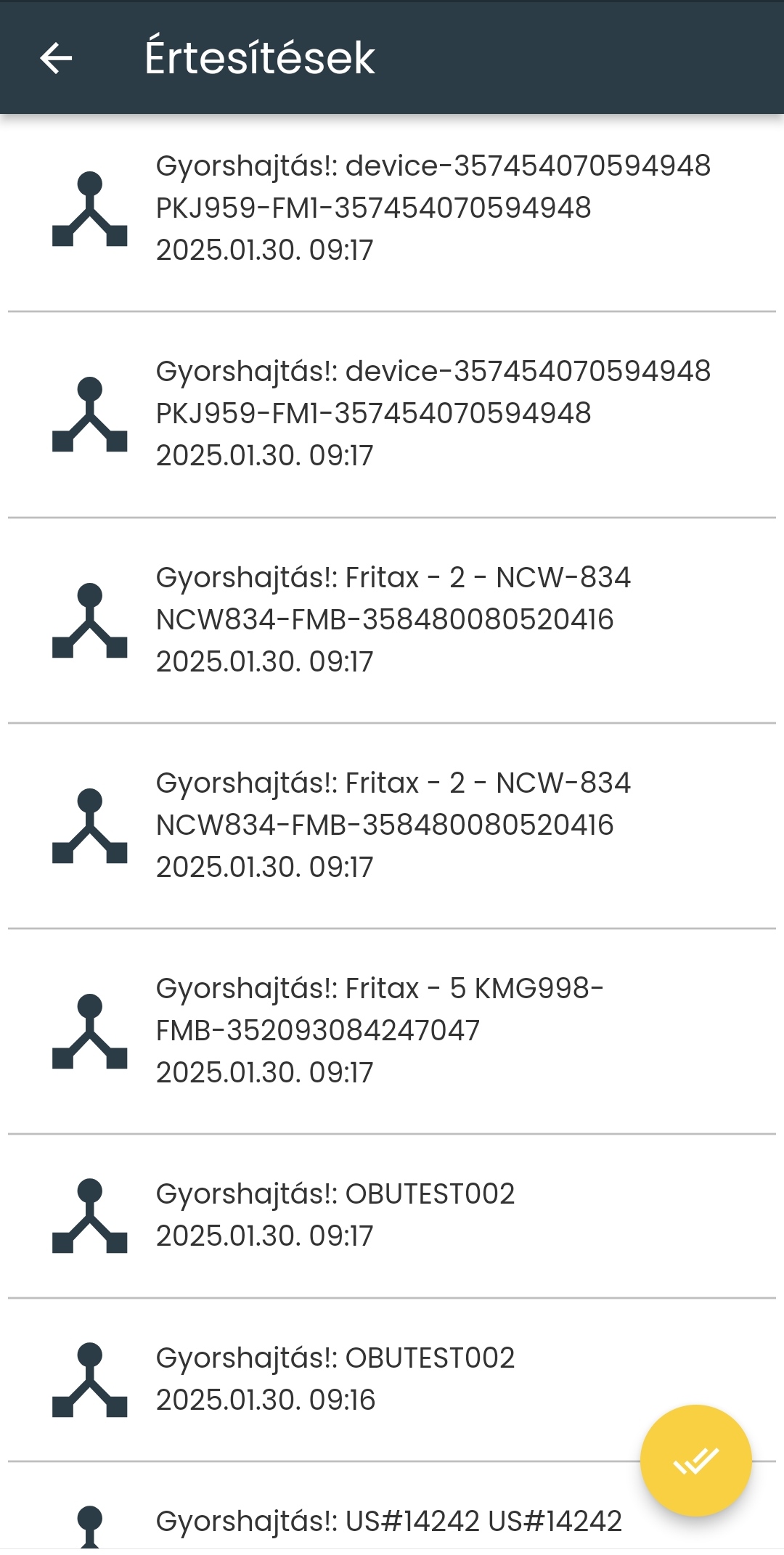
Task: Mark all notifications as read
Action: [x=695, y=1461]
